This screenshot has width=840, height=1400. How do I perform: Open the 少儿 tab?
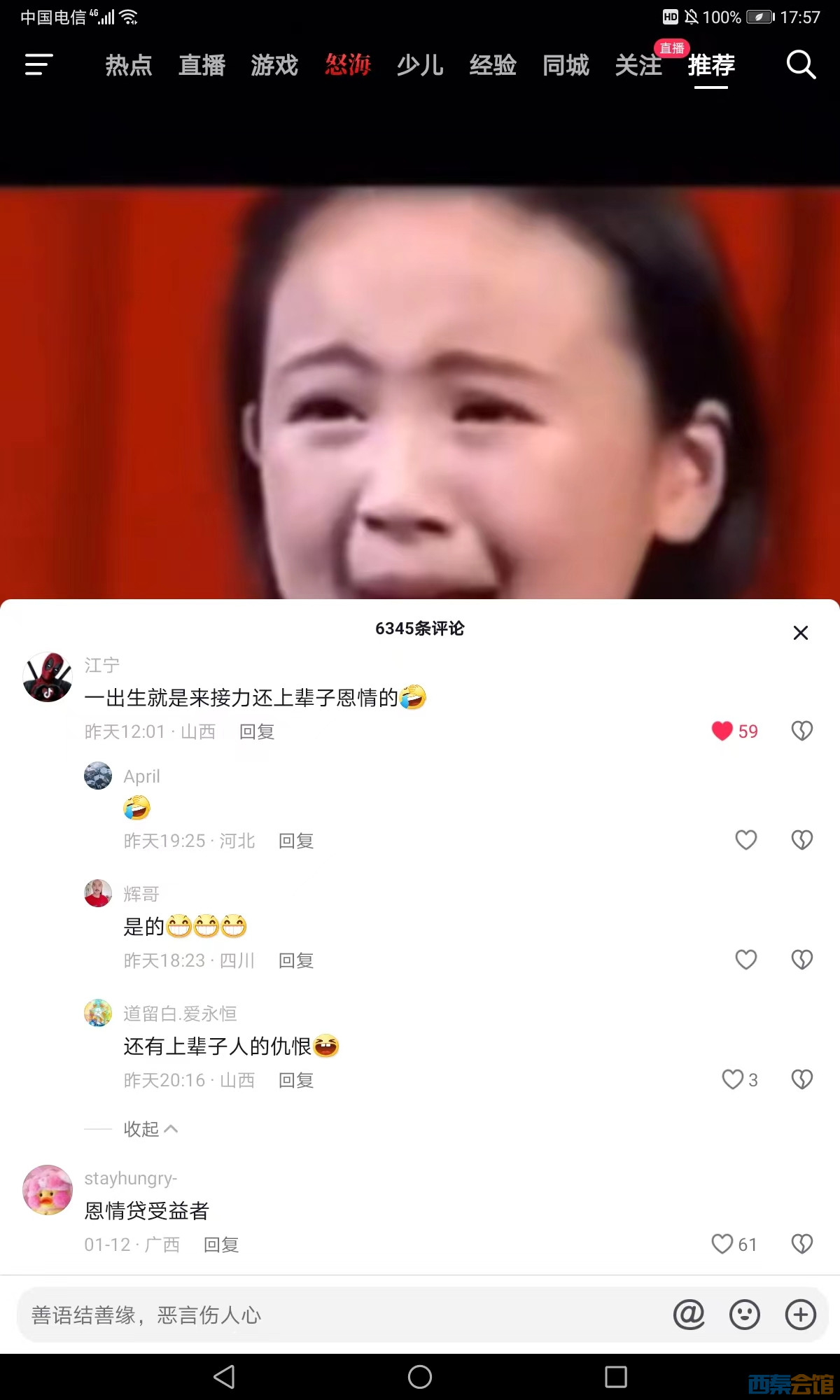click(x=420, y=65)
